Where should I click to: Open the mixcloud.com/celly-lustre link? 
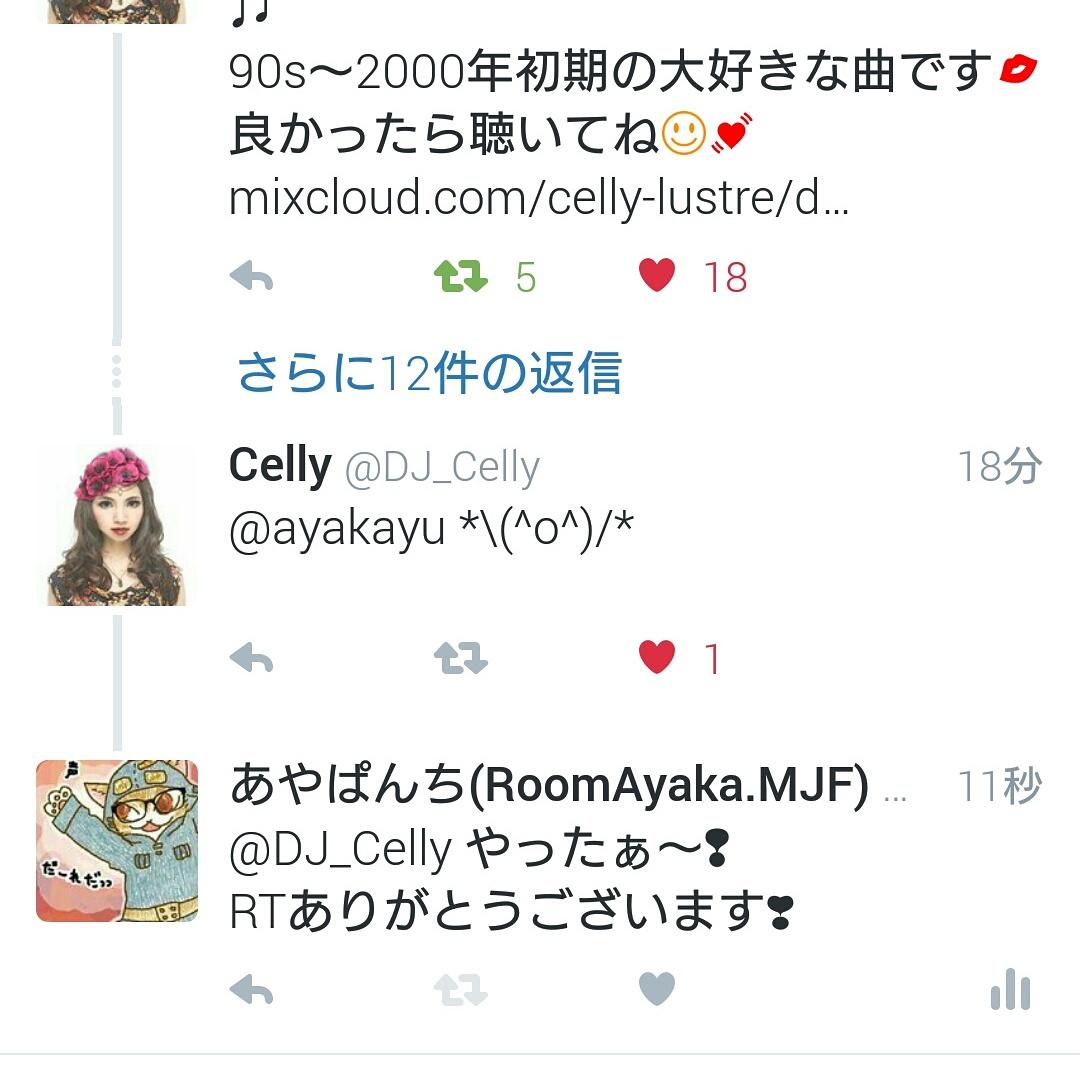pos(538,198)
